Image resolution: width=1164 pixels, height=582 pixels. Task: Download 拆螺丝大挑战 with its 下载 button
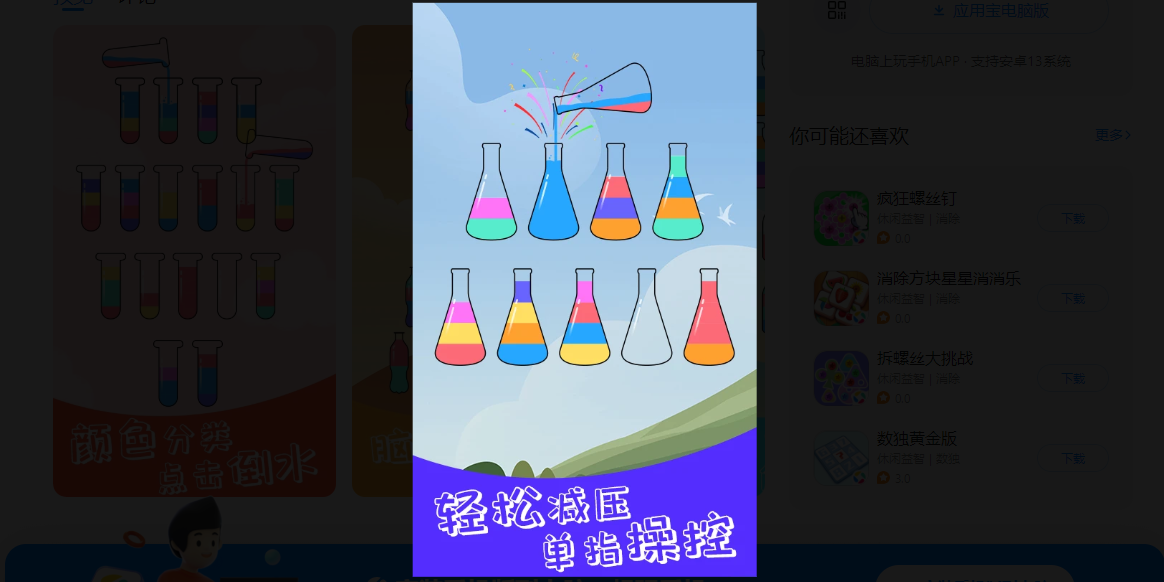[x=1072, y=379]
